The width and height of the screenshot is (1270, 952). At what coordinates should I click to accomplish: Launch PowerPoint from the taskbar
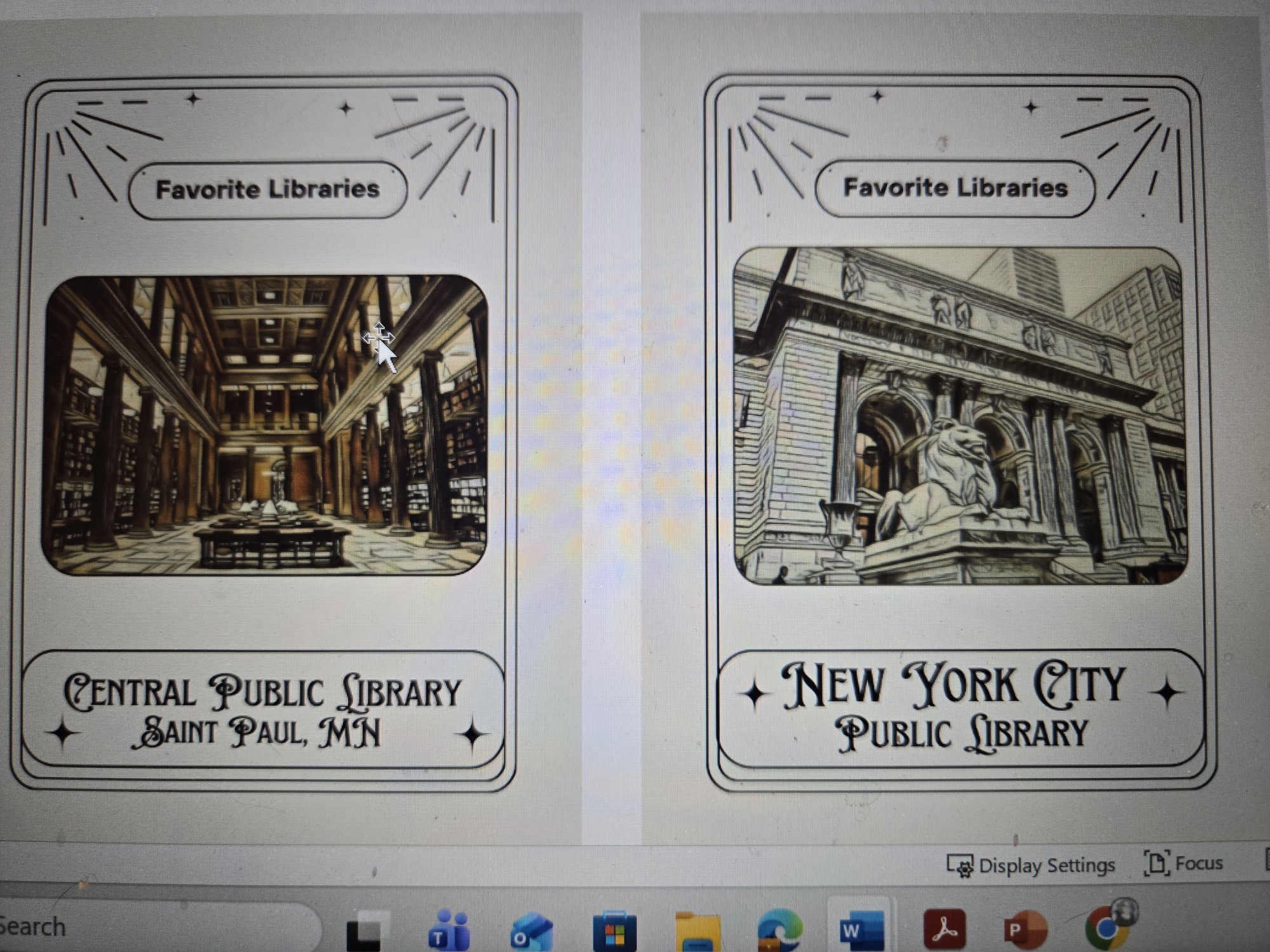click(x=1024, y=929)
